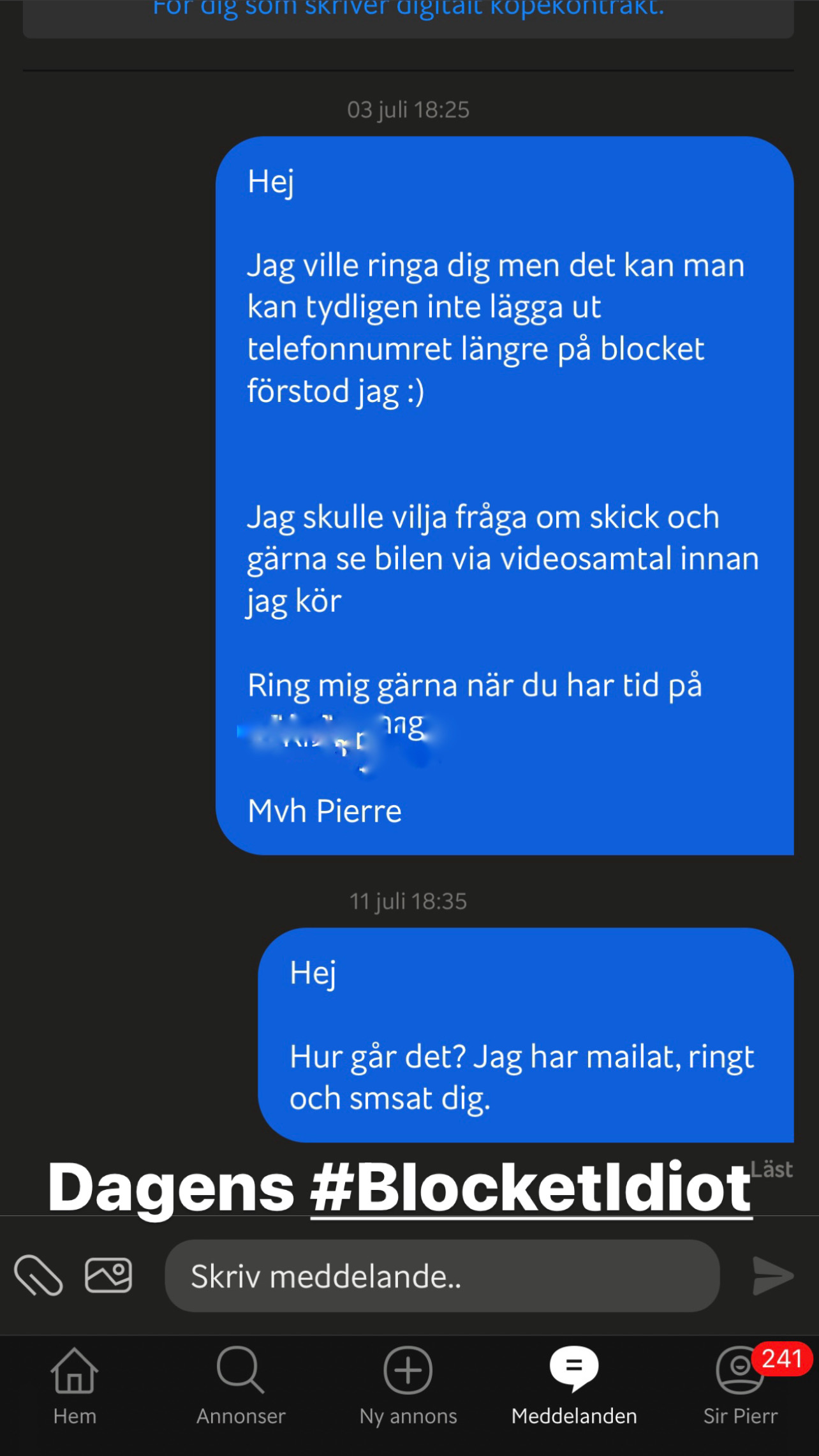Open the image picker icon
The width and height of the screenshot is (819, 1456).
[108, 1275]
